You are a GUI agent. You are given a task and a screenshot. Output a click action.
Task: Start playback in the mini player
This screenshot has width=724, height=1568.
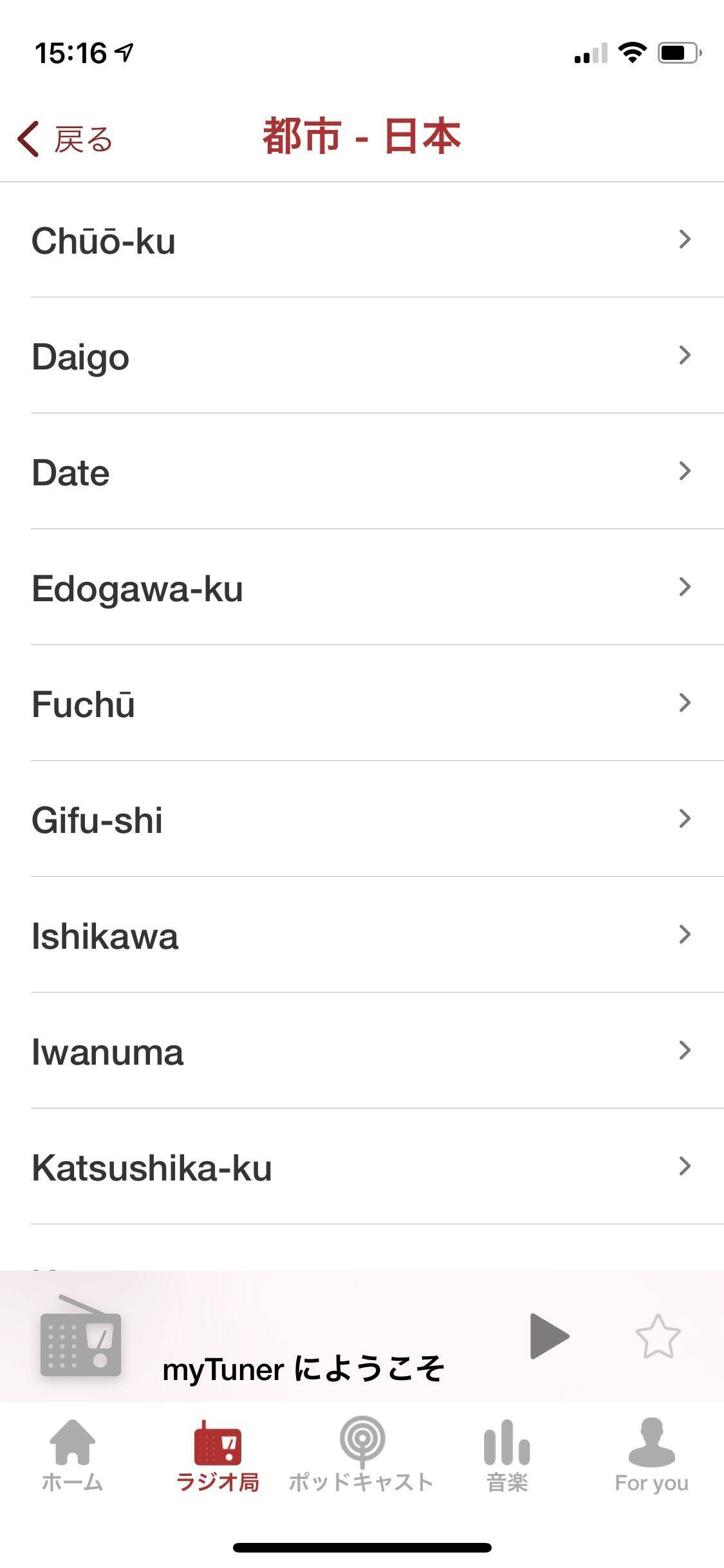click(x=548, y=1336)
